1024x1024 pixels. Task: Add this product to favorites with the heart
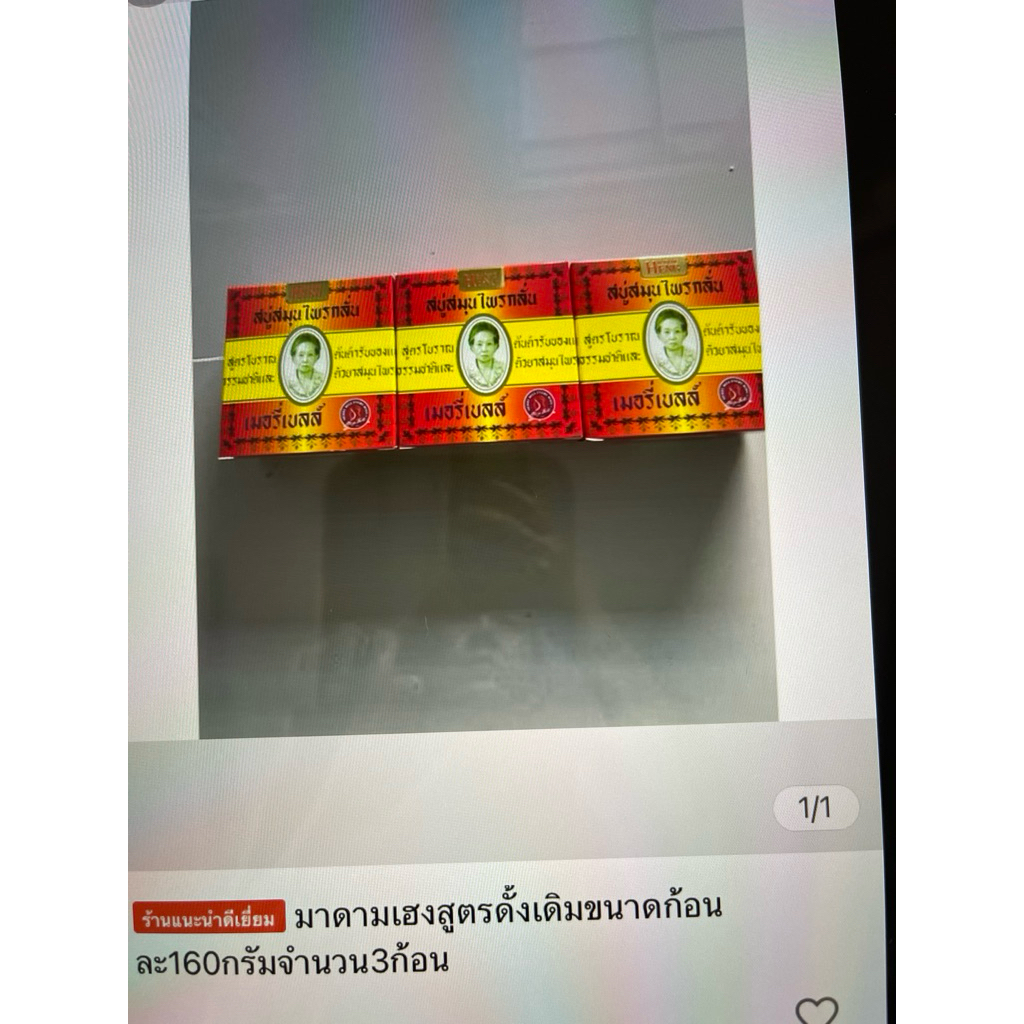816,1010
